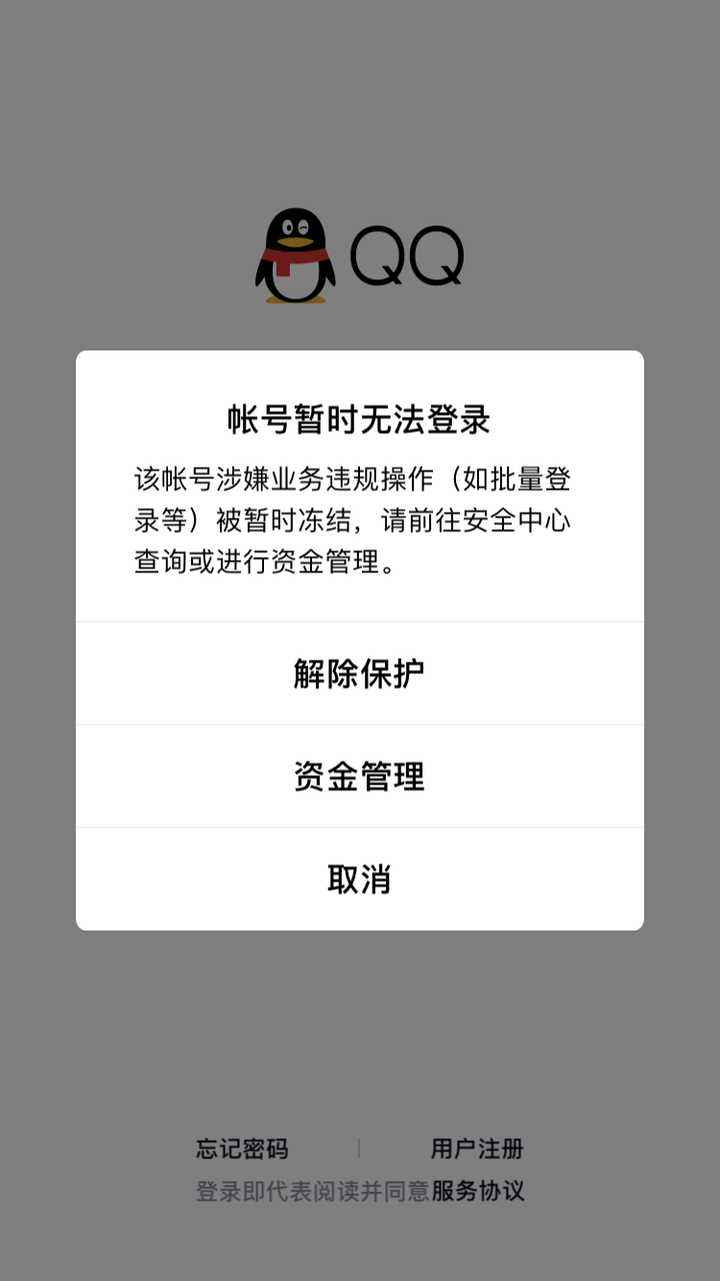Tap the area between logo and alert dialog

click(x=360, y=325)
